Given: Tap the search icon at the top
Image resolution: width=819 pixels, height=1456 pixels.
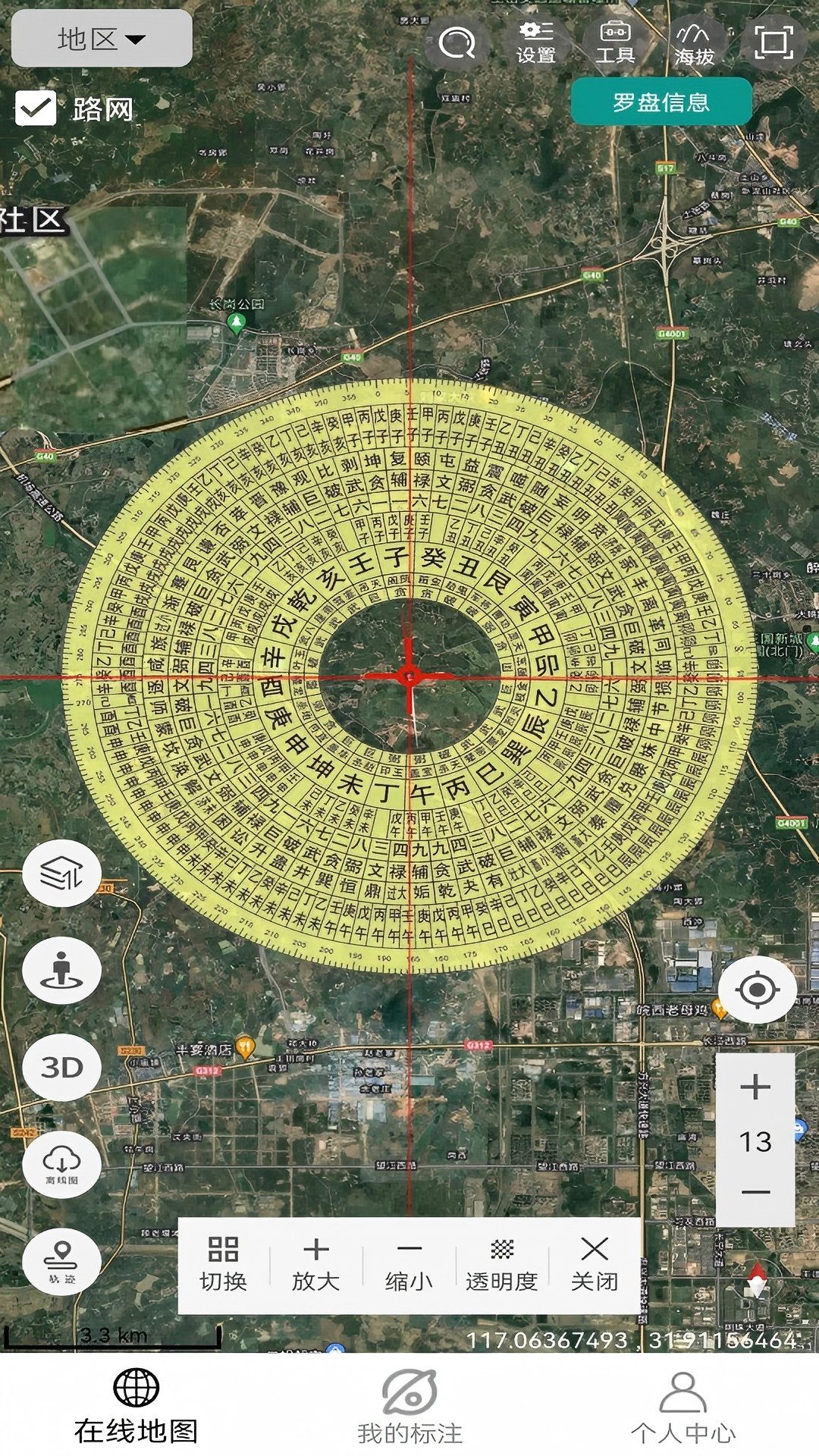Looking at the screenshot, I should 456,43.
